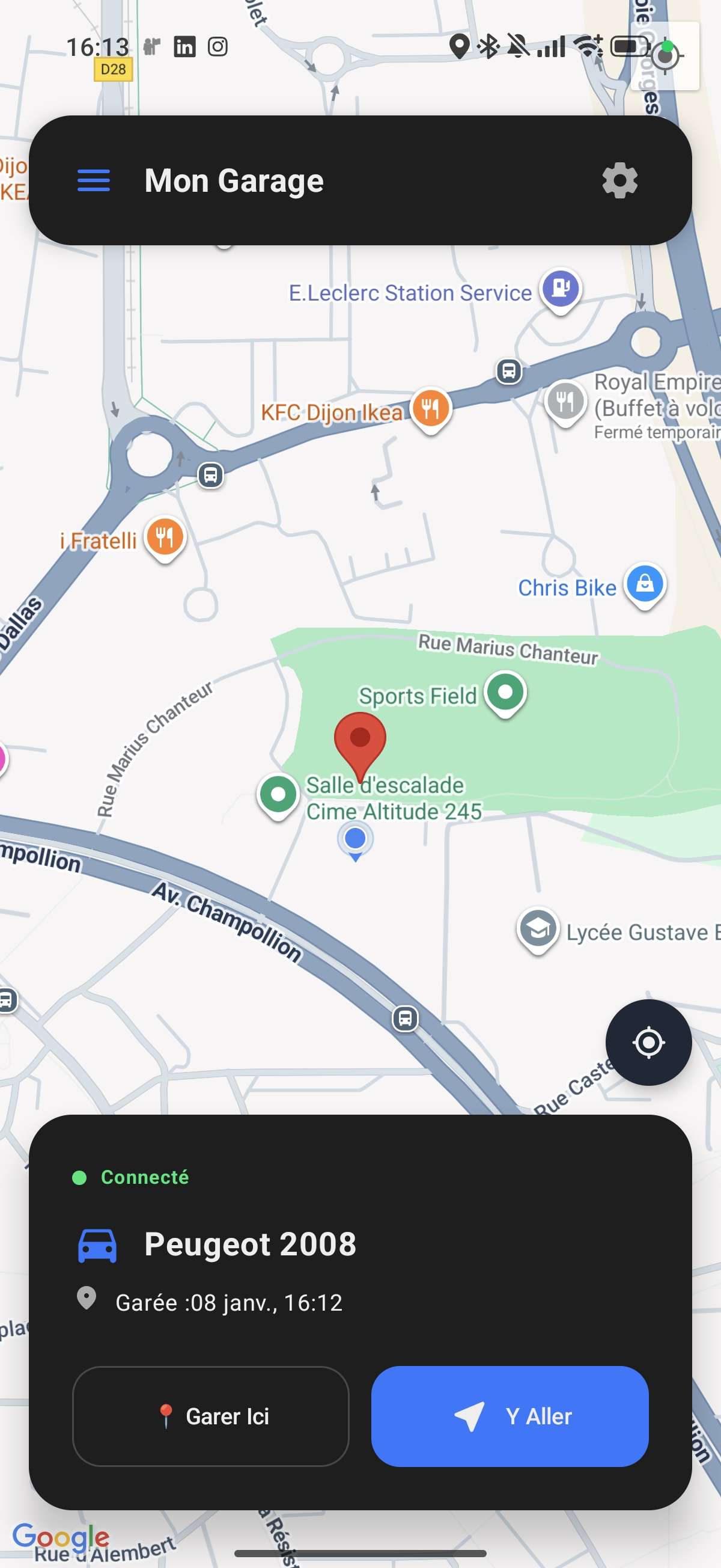Tap the parking timestamp Garée 08 janv. 16:12
Screen dimensions: 721x1568
pos(230,1303)
